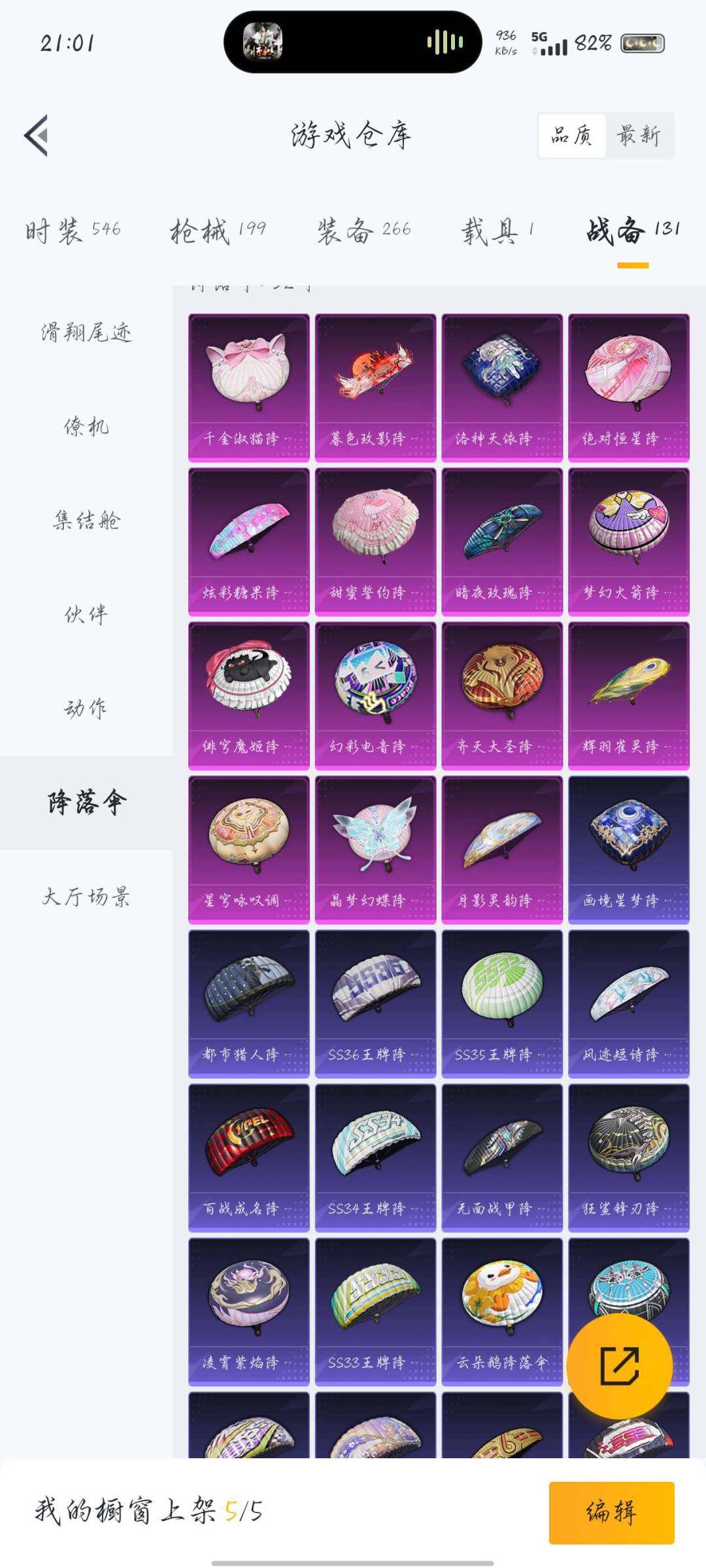Open the 大厅场景 category
Viewport: 706px width, 1568px height.
[x=86, y=896]
